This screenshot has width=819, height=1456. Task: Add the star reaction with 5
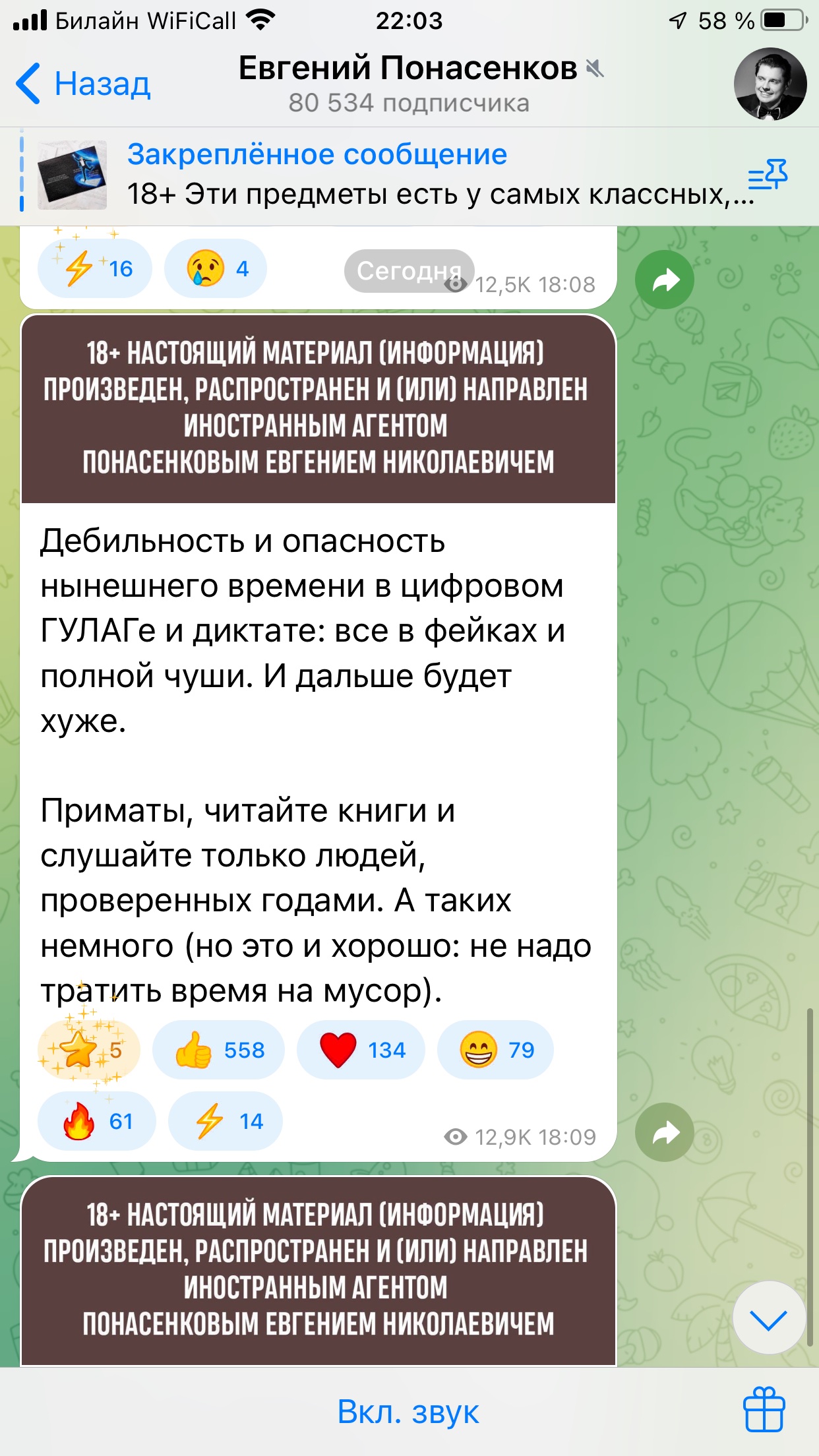[x=89, y=1050]
